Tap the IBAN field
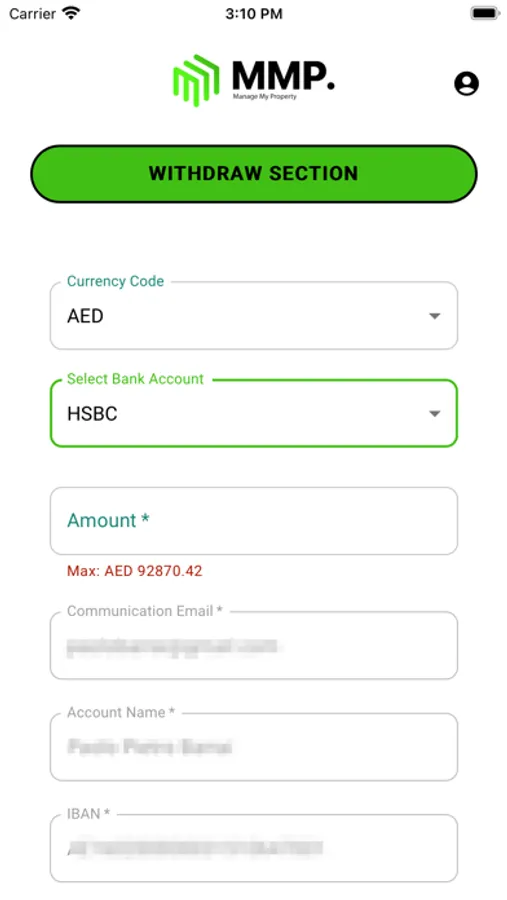The height and width of the screenshot is (900, 507). click(x=254, y=848)
